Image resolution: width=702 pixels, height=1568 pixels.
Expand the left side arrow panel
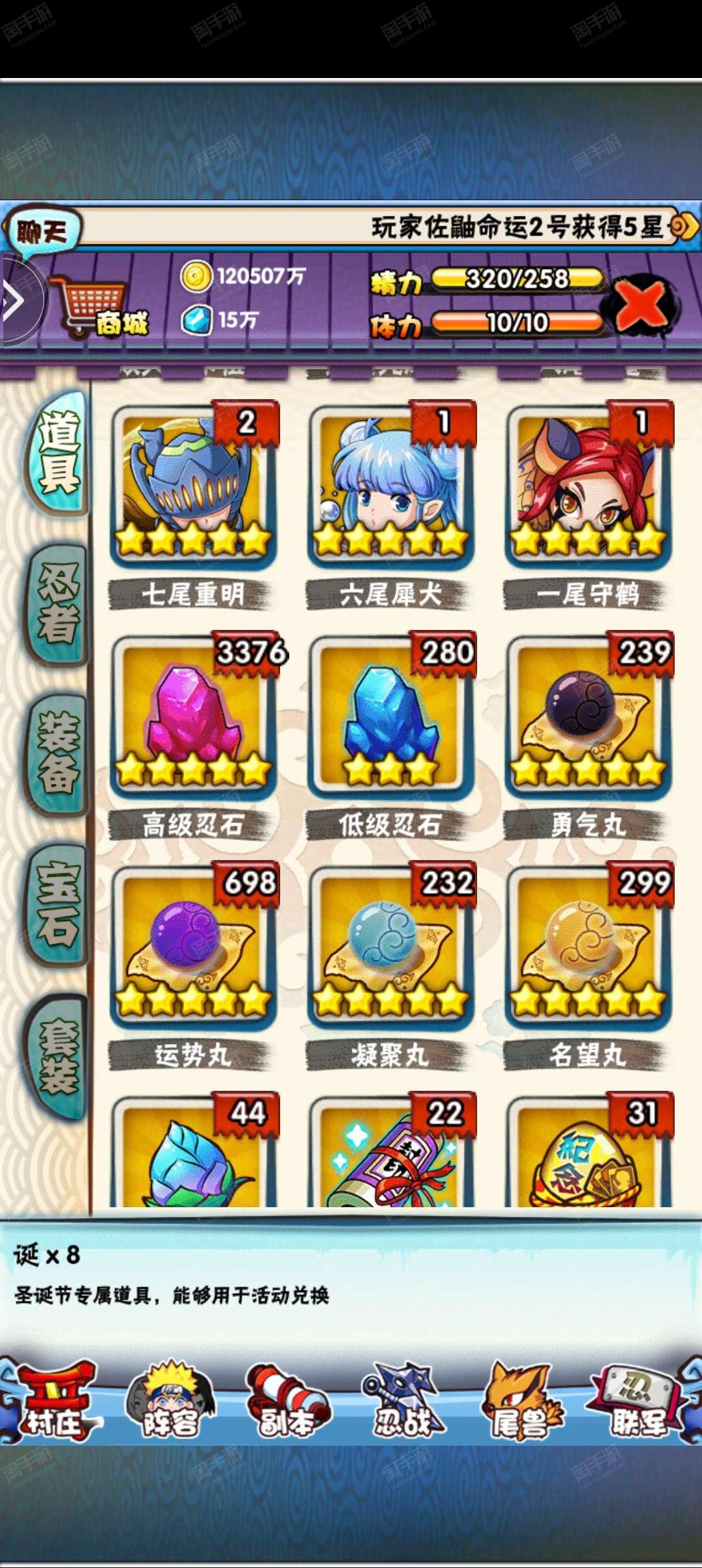[x=14, y=300]
